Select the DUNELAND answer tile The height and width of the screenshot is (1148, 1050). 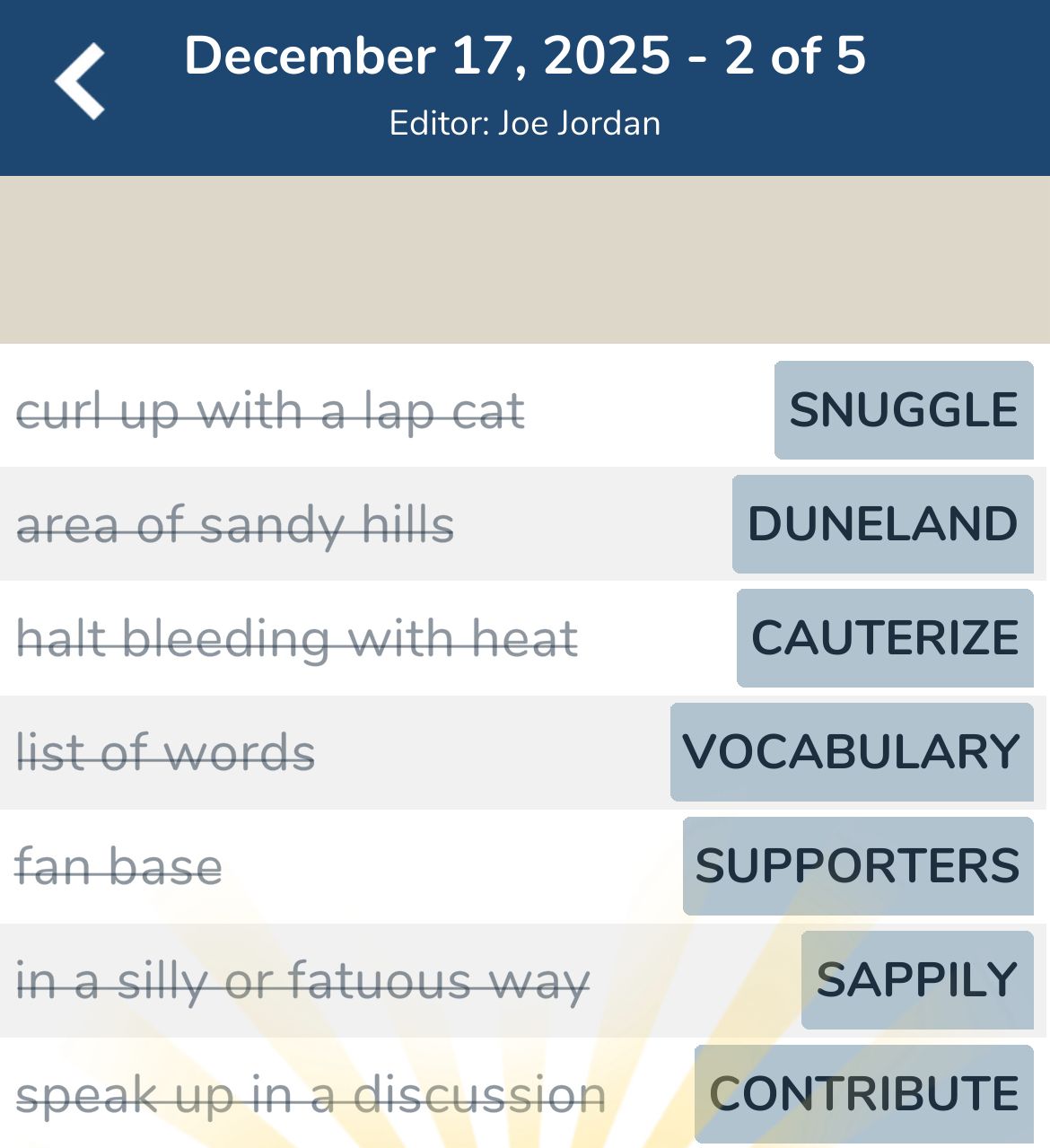tap(882, 524)
